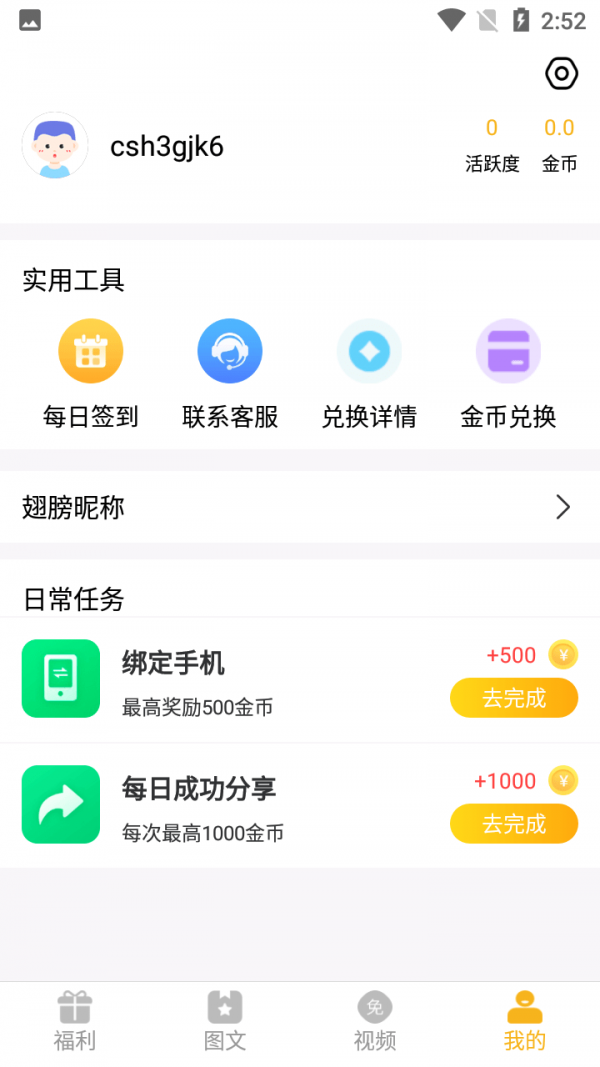This screenshot has width=600, height=1067.
Task: View 兑换详情 exchange details
Action: tap(369, 373)
